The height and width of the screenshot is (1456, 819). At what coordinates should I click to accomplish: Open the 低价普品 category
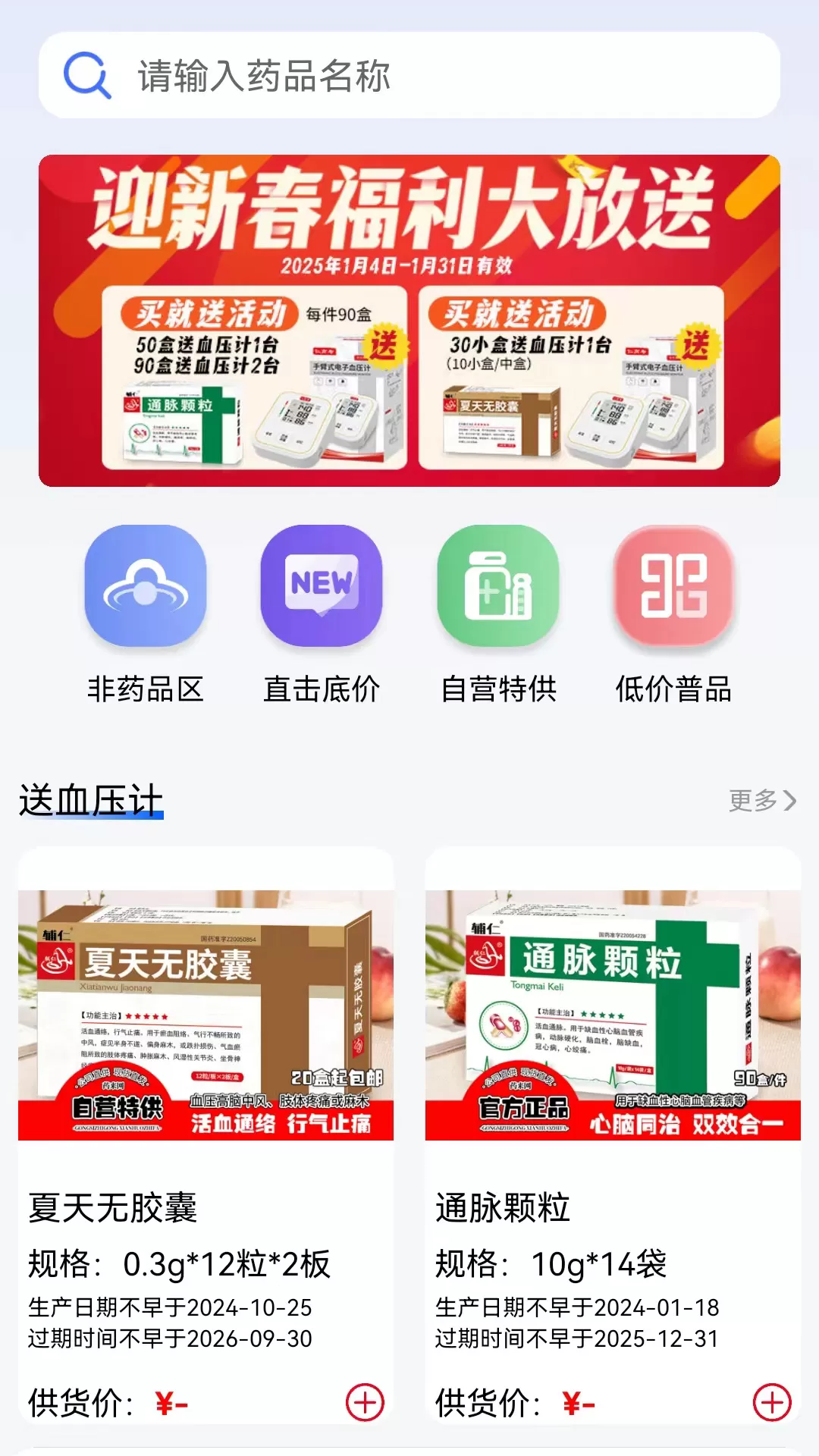pyautogui.click(x=673, y=614)
